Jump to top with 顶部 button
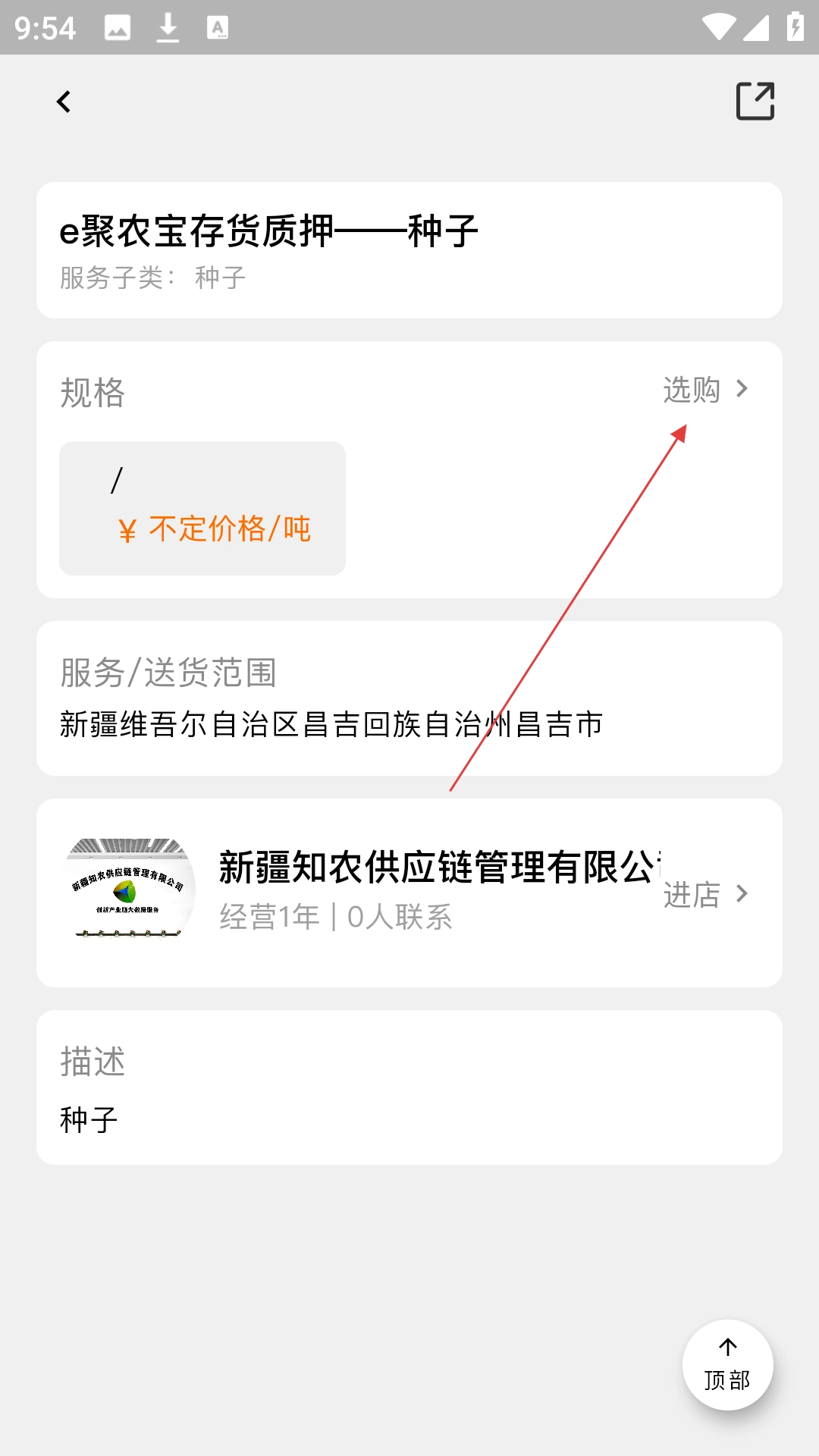The width and height of the screenshot is (819, 1456). tap(727, 1365)
